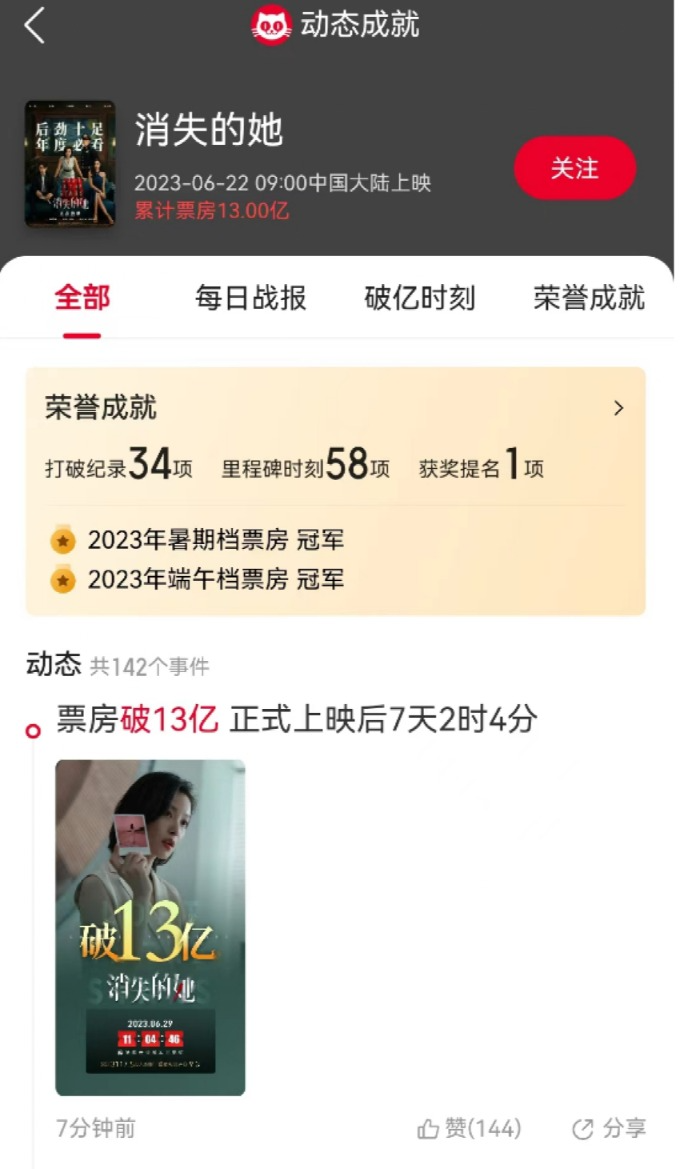Viewport: 684px width, 1169px height.
Task: Open the 荣誉成就 tab
Action: pos(588,298)
